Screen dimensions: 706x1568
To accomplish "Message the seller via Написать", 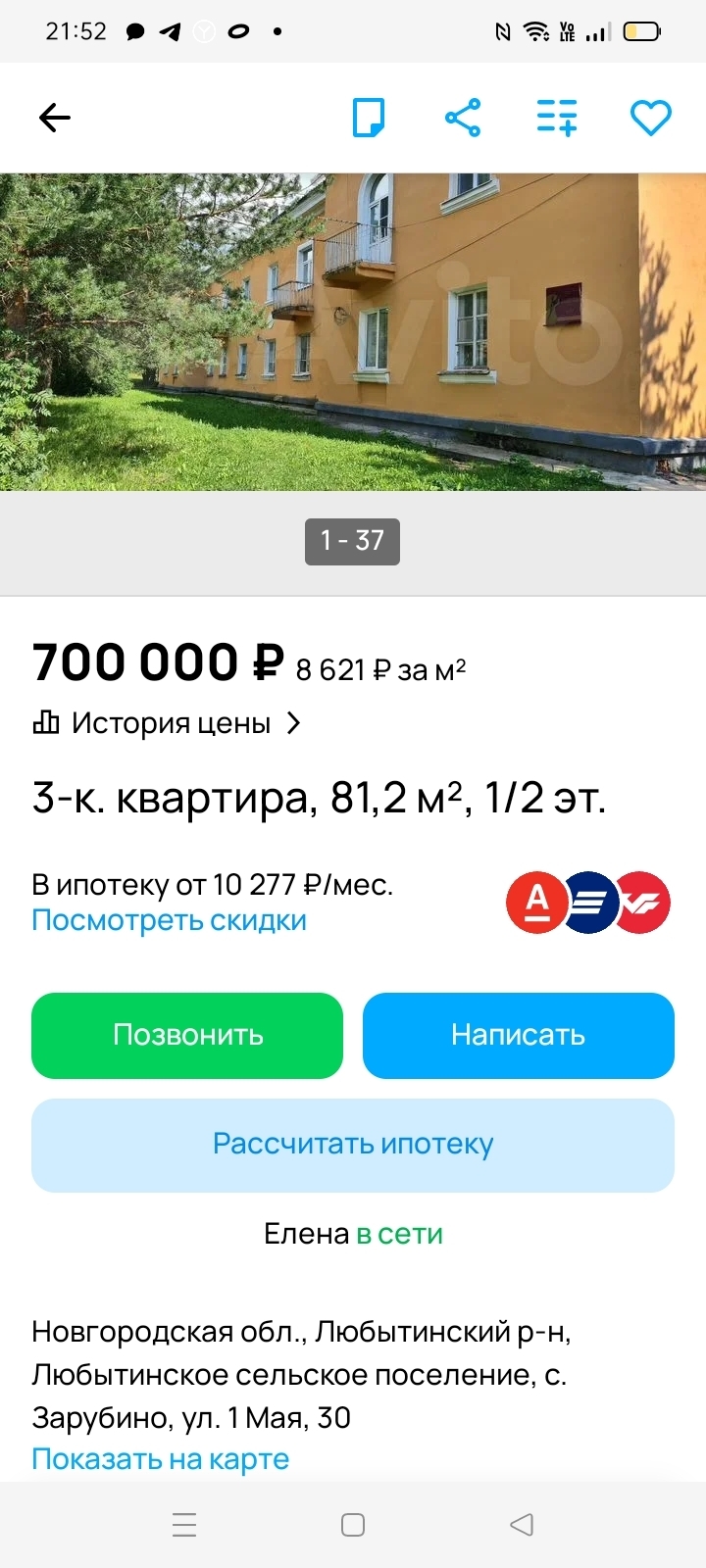I will 518,1035.
